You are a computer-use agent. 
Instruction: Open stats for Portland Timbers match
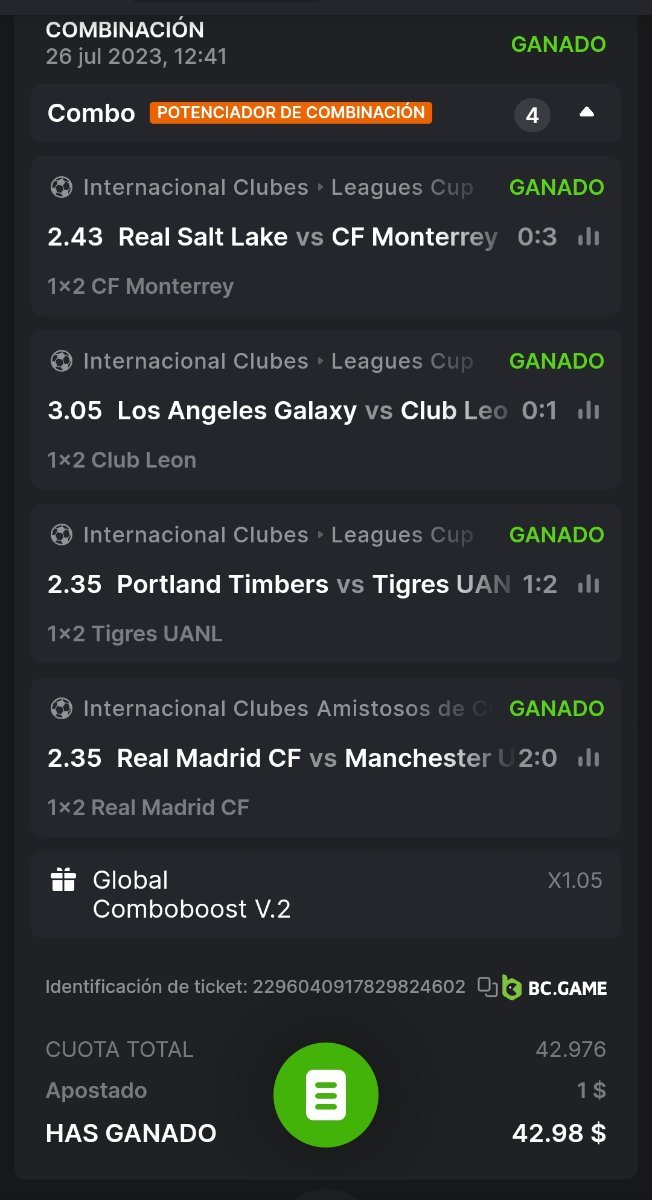pos(590,585)
